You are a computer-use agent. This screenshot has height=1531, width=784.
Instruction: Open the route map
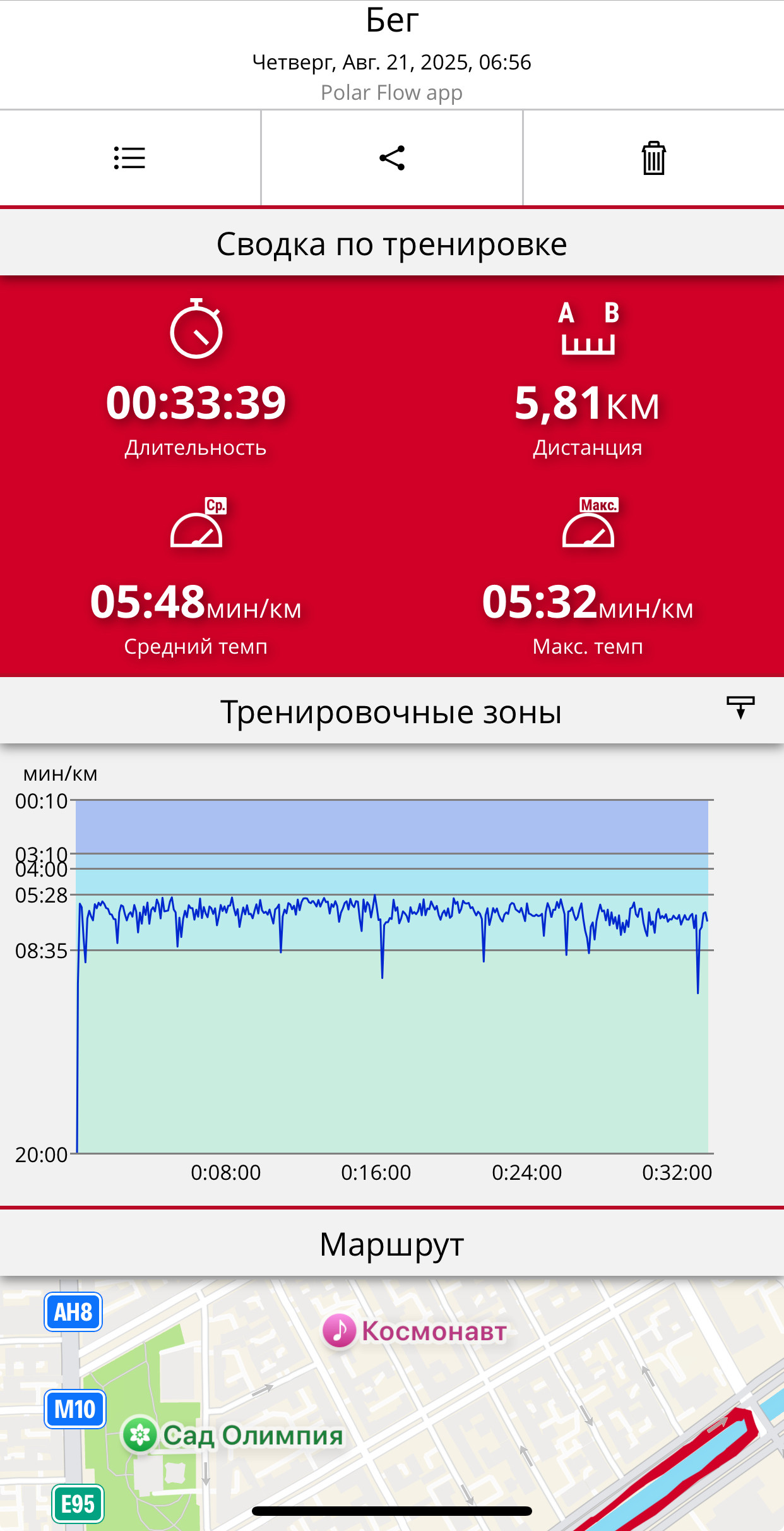pyautogui.click(x=392, y=1403)
